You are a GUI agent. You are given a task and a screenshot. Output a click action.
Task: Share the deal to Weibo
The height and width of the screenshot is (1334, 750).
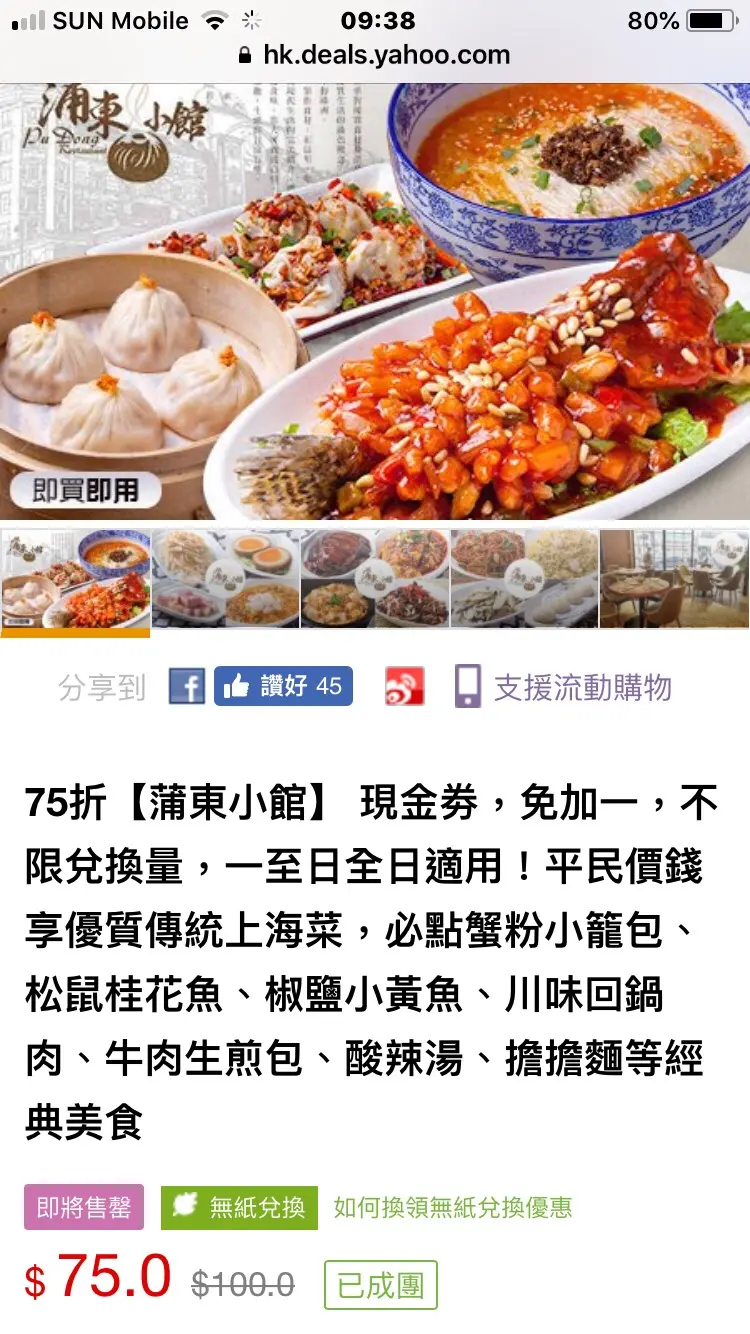pos(405,687)
